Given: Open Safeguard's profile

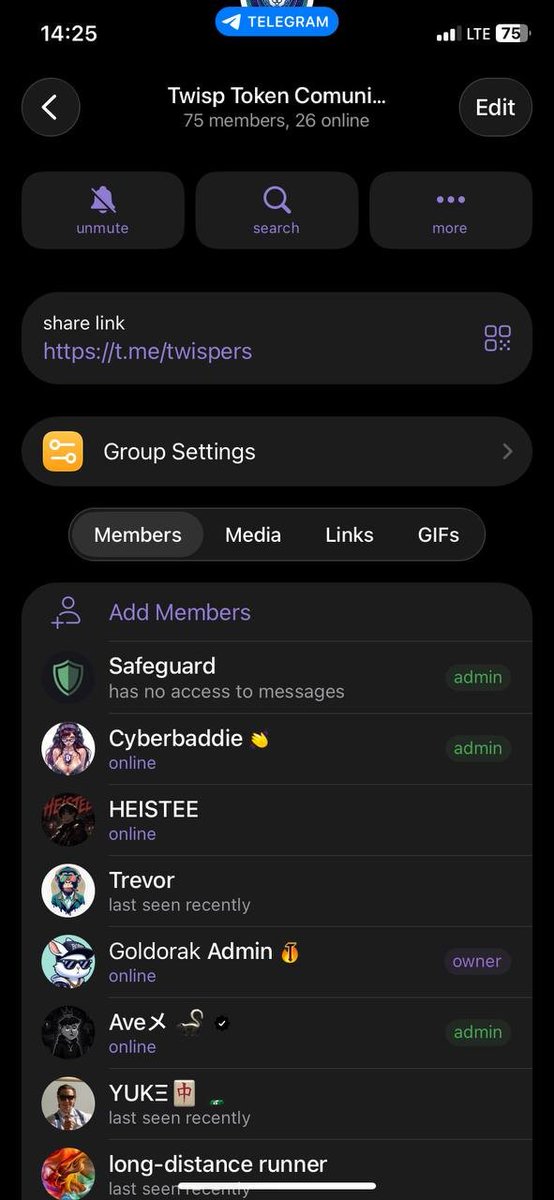Looking at the screenshot, I should (277, 677).
